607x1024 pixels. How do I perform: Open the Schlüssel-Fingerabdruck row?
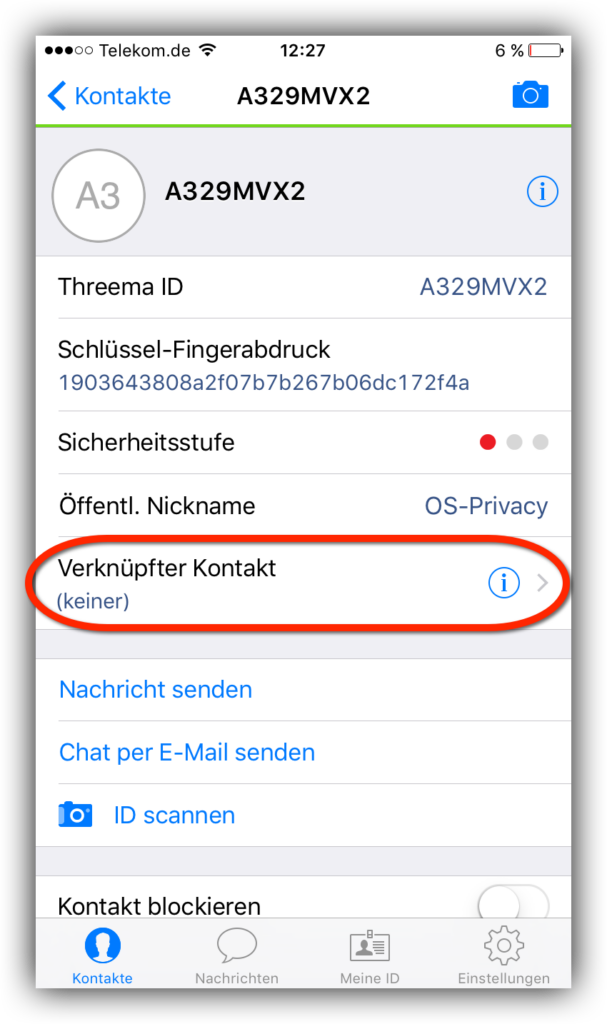[x=303, y=365]
